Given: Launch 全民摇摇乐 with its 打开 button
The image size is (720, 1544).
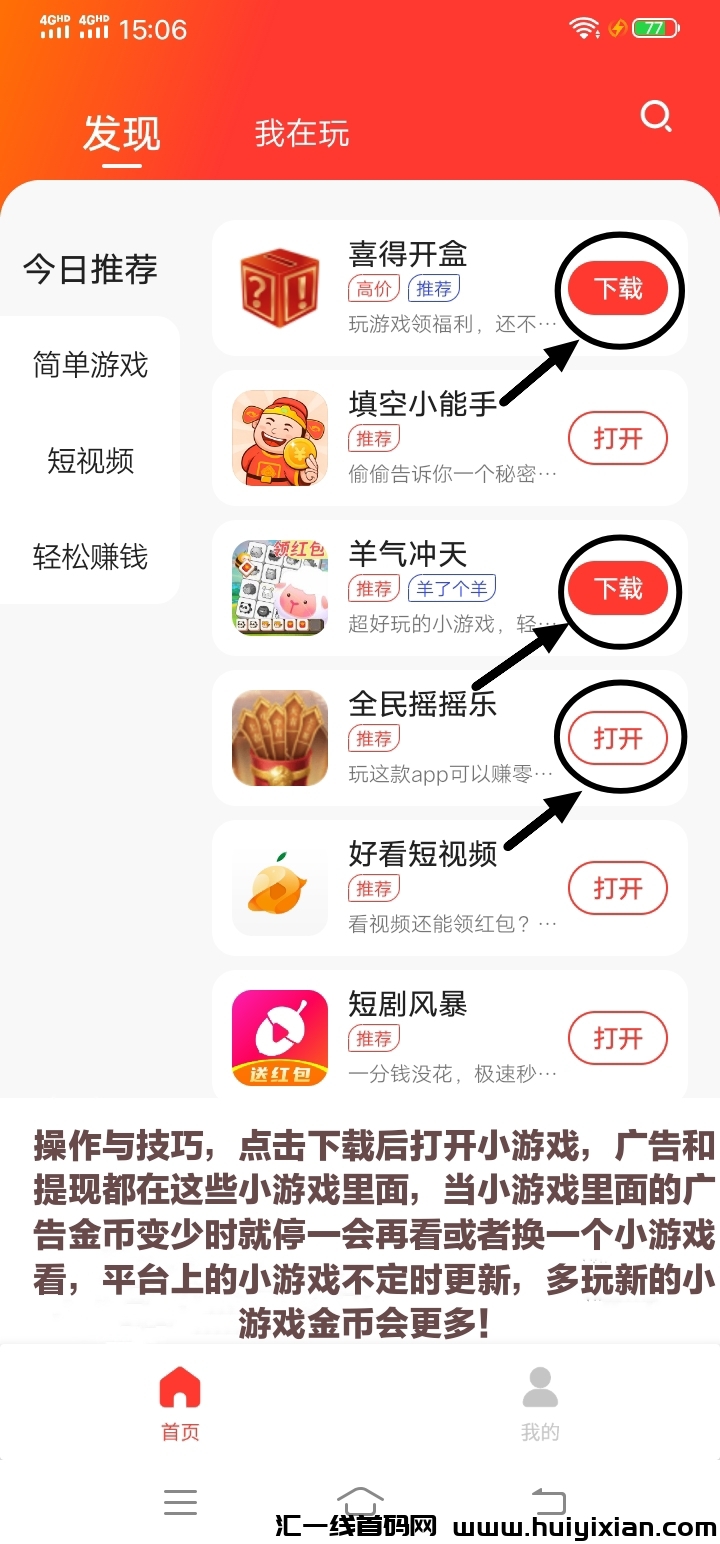Looking at the screenshot, I should [617, 738].
